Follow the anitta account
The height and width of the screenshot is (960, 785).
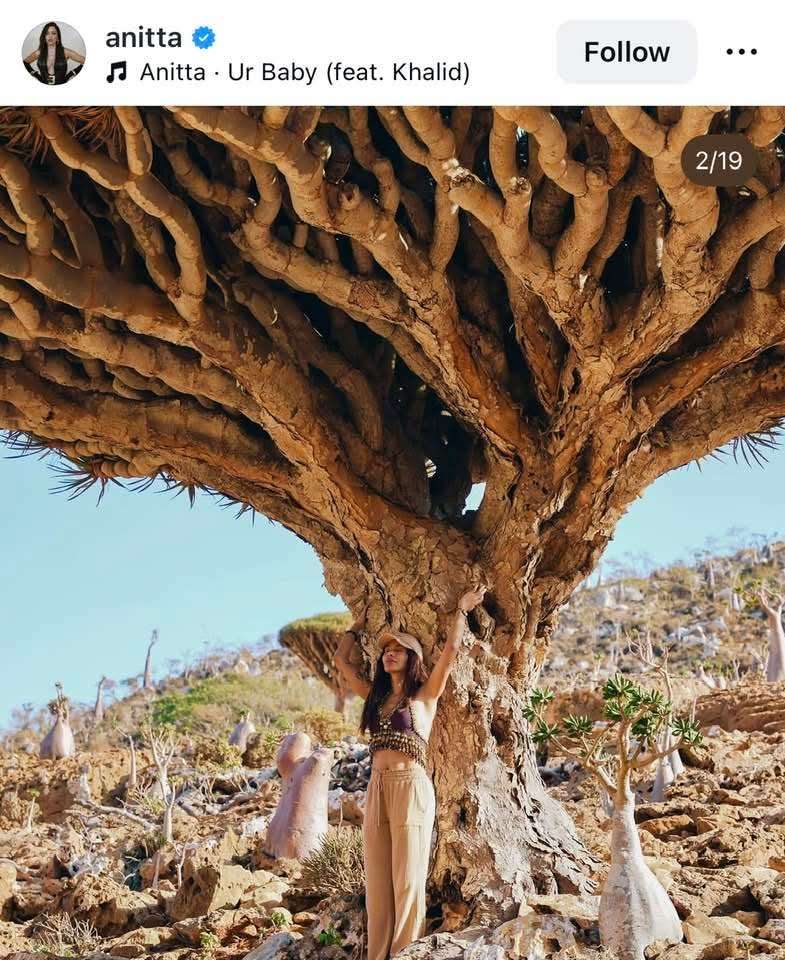click(x=626, y=52)
